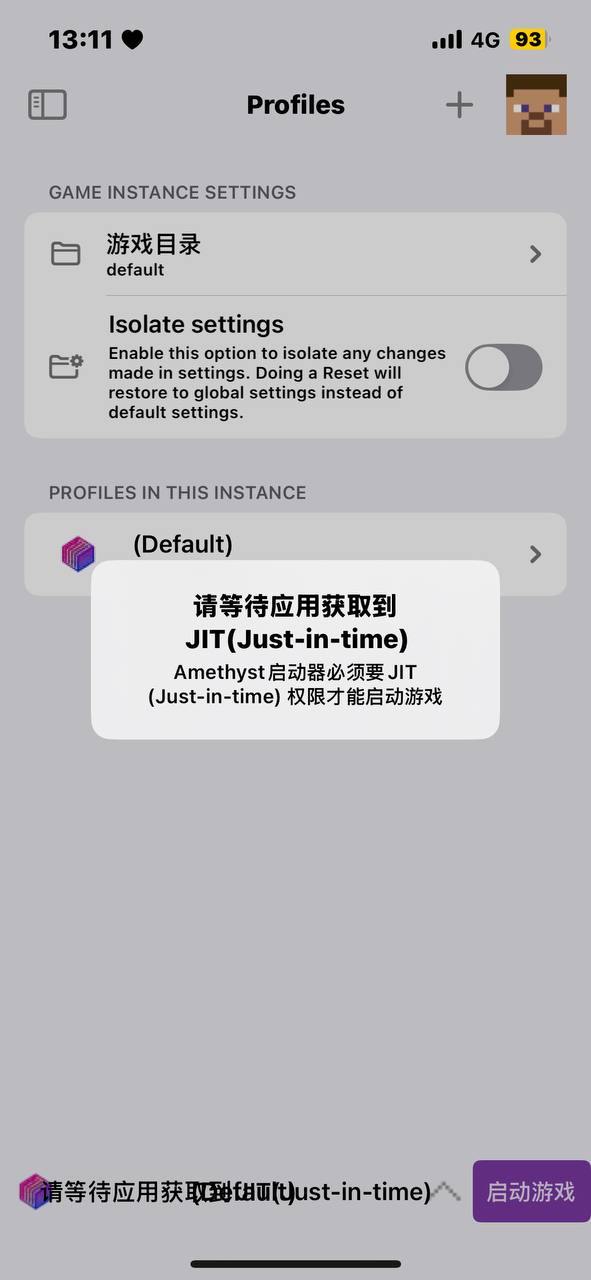Expand the profile picker chevron at bottom
The width and height of the screenshot is (591, 1280).
pos(446,1191)
